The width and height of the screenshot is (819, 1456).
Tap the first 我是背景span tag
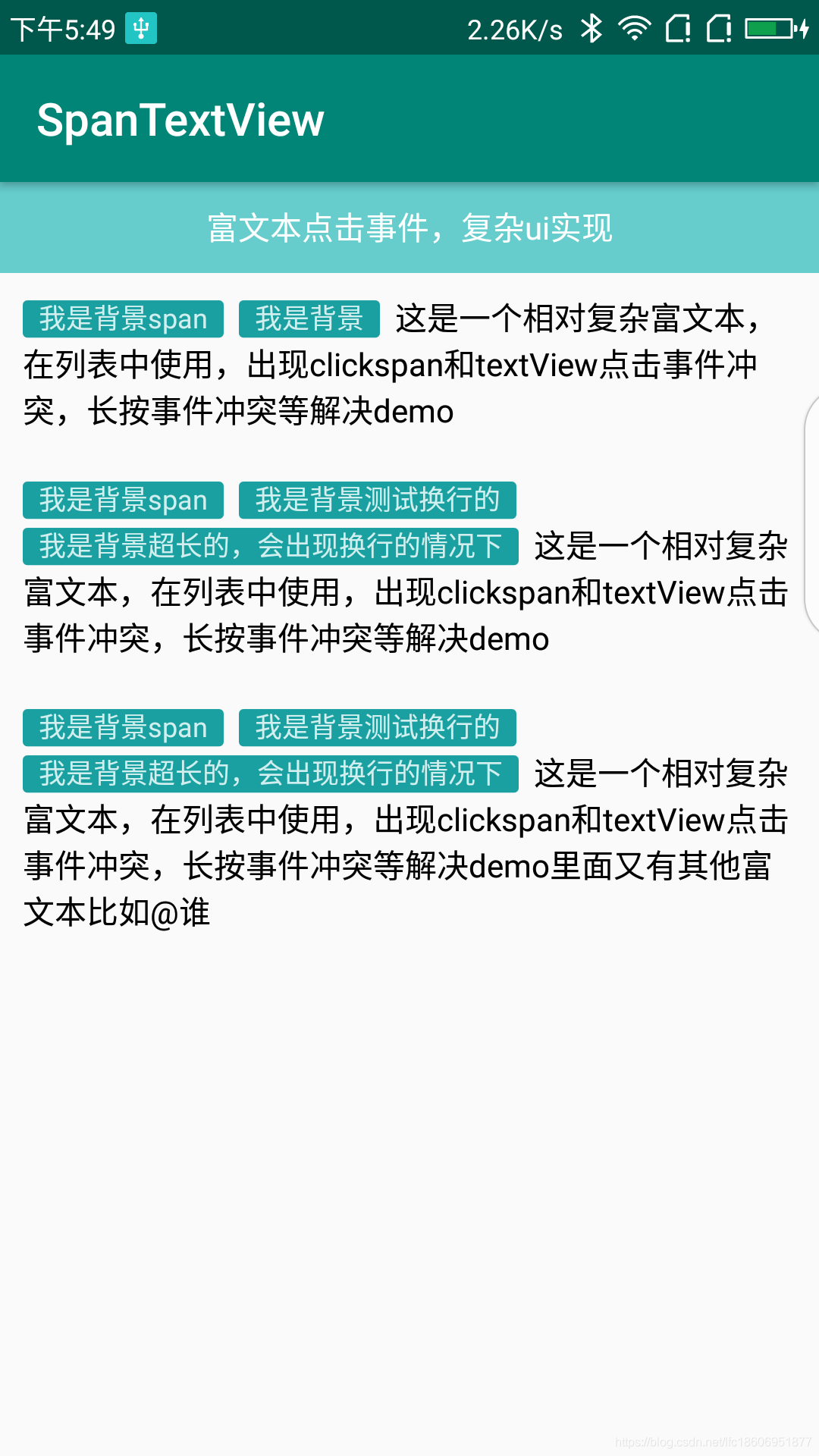122,319
